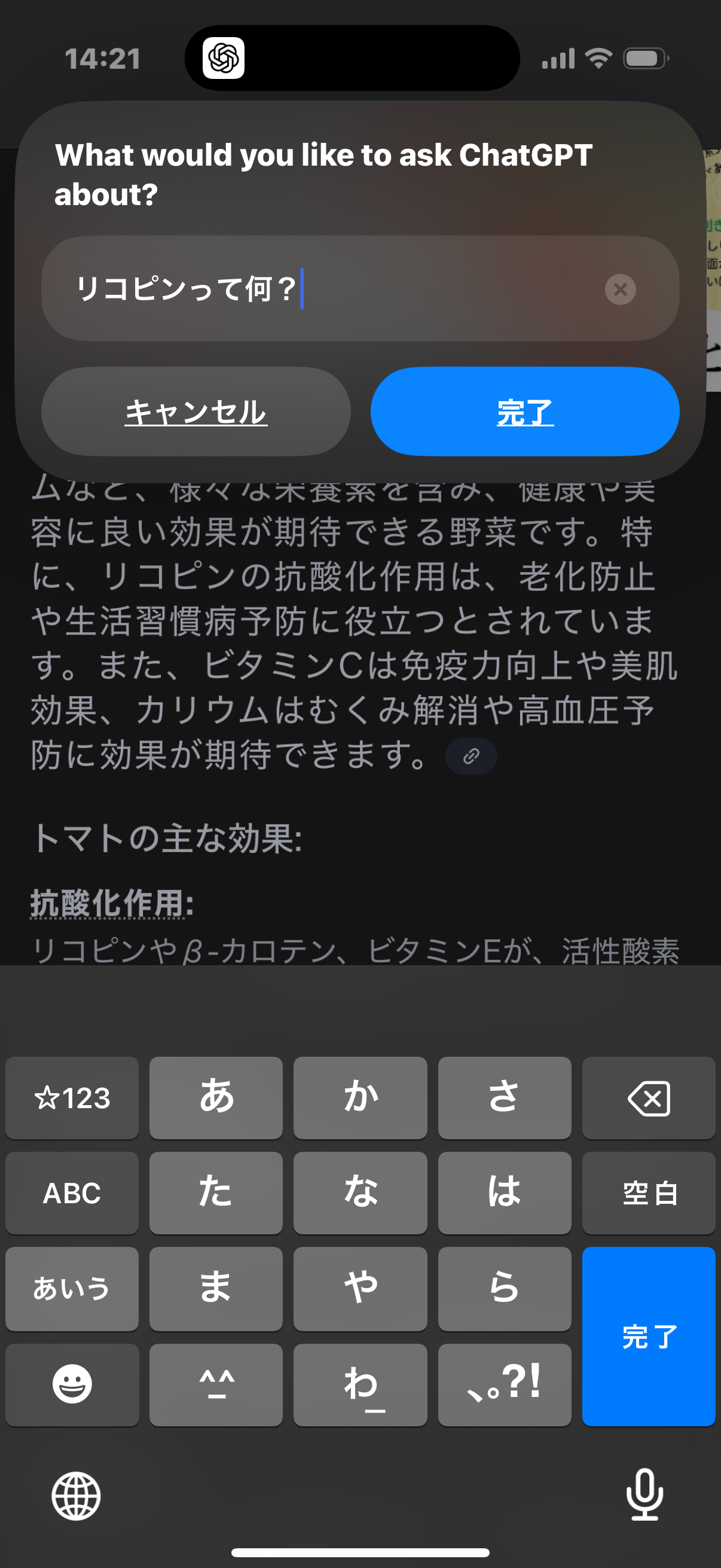This screenshot has width=721, height=1568.
Task: Tap the punctuation 、。?! key
Action: click(x=505, y=1384)
